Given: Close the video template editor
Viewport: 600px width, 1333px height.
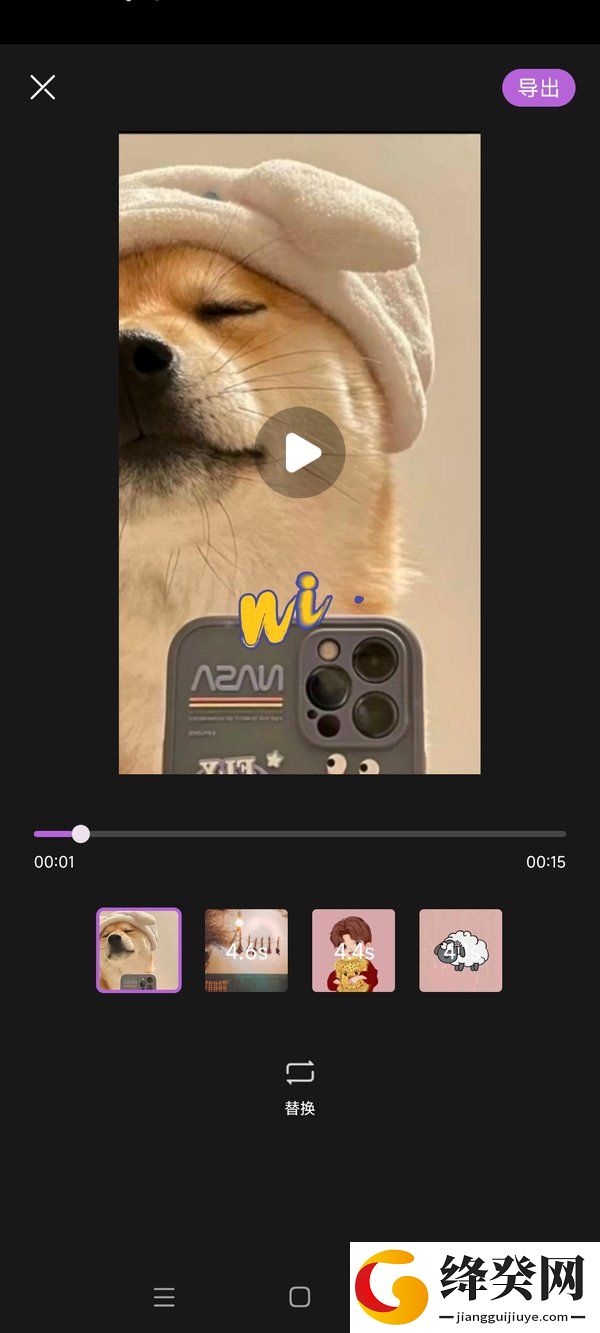Looking at the screenshot, I should point(42,88).
